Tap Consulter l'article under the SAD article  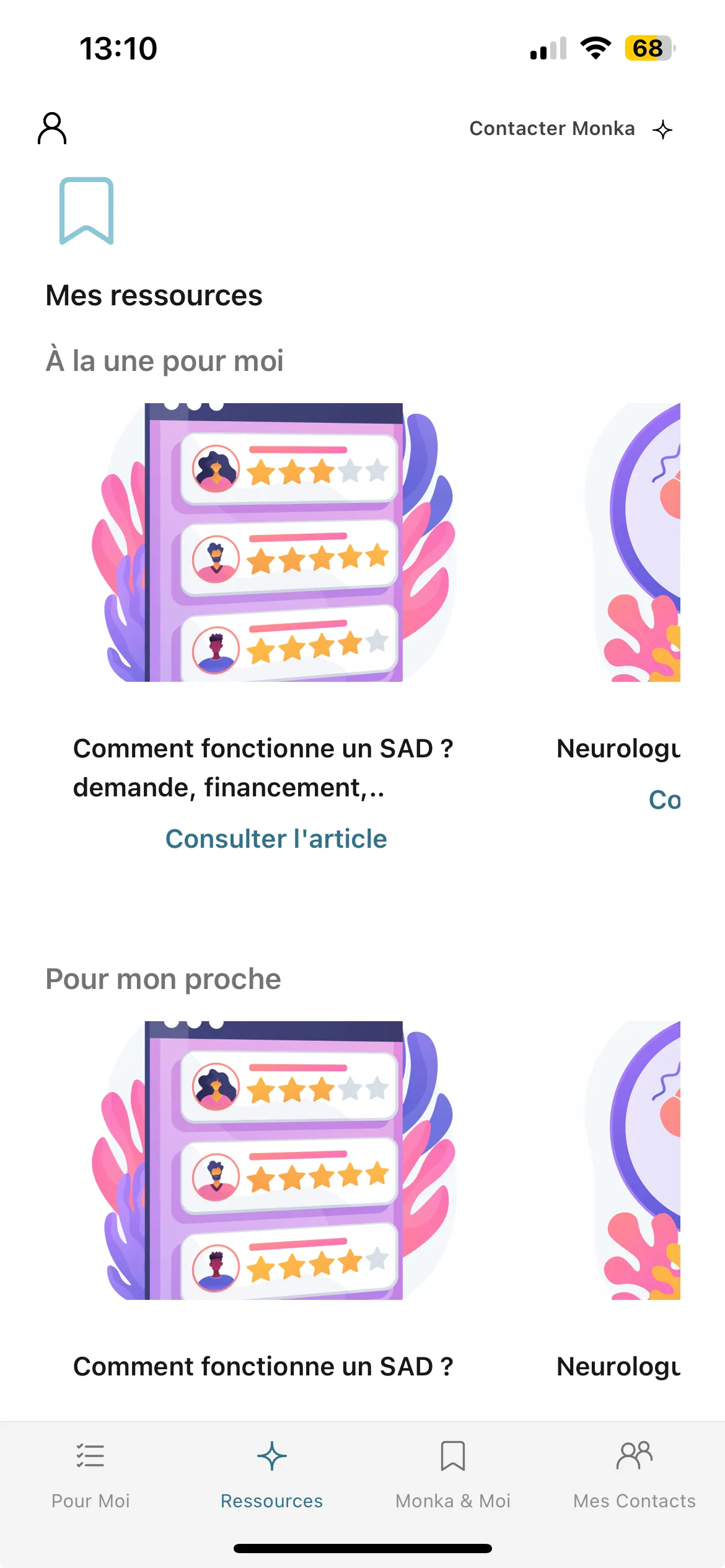point(276,839)
